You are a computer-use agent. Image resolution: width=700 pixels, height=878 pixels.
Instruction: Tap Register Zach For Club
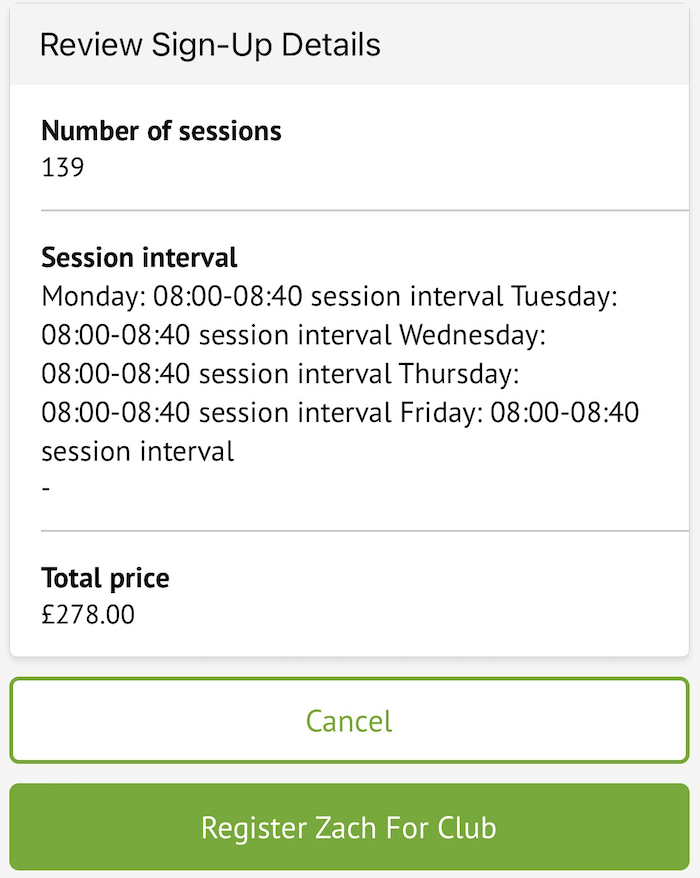tap(349, 827)
